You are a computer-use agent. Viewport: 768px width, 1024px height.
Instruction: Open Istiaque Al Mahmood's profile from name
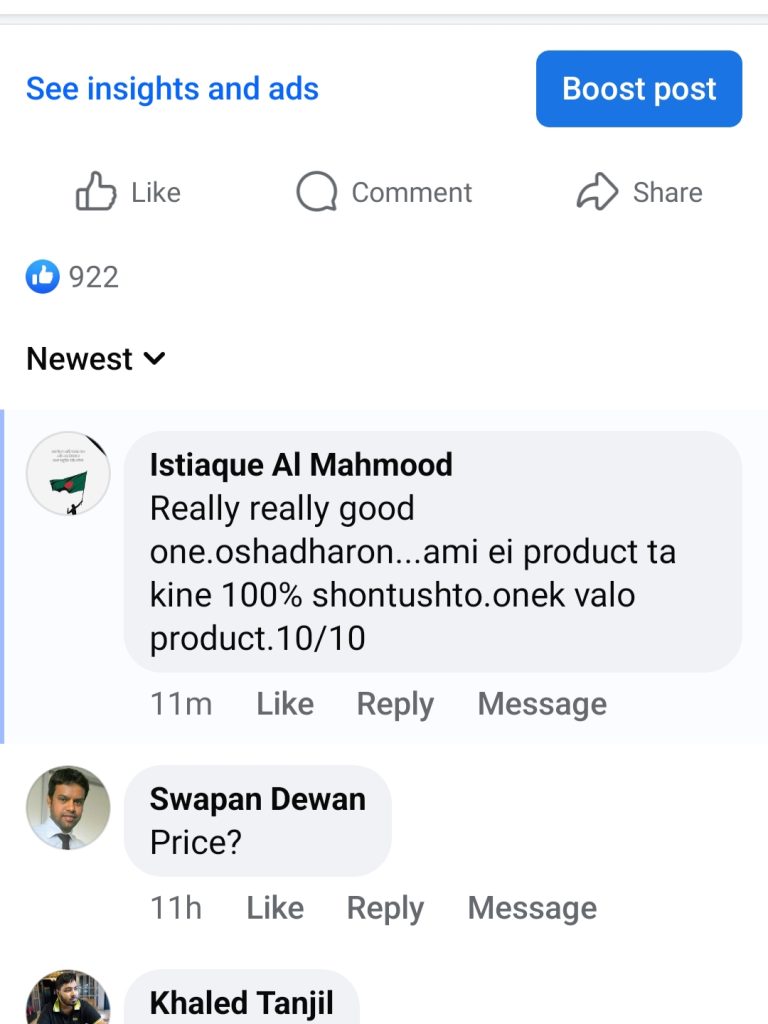301,465
